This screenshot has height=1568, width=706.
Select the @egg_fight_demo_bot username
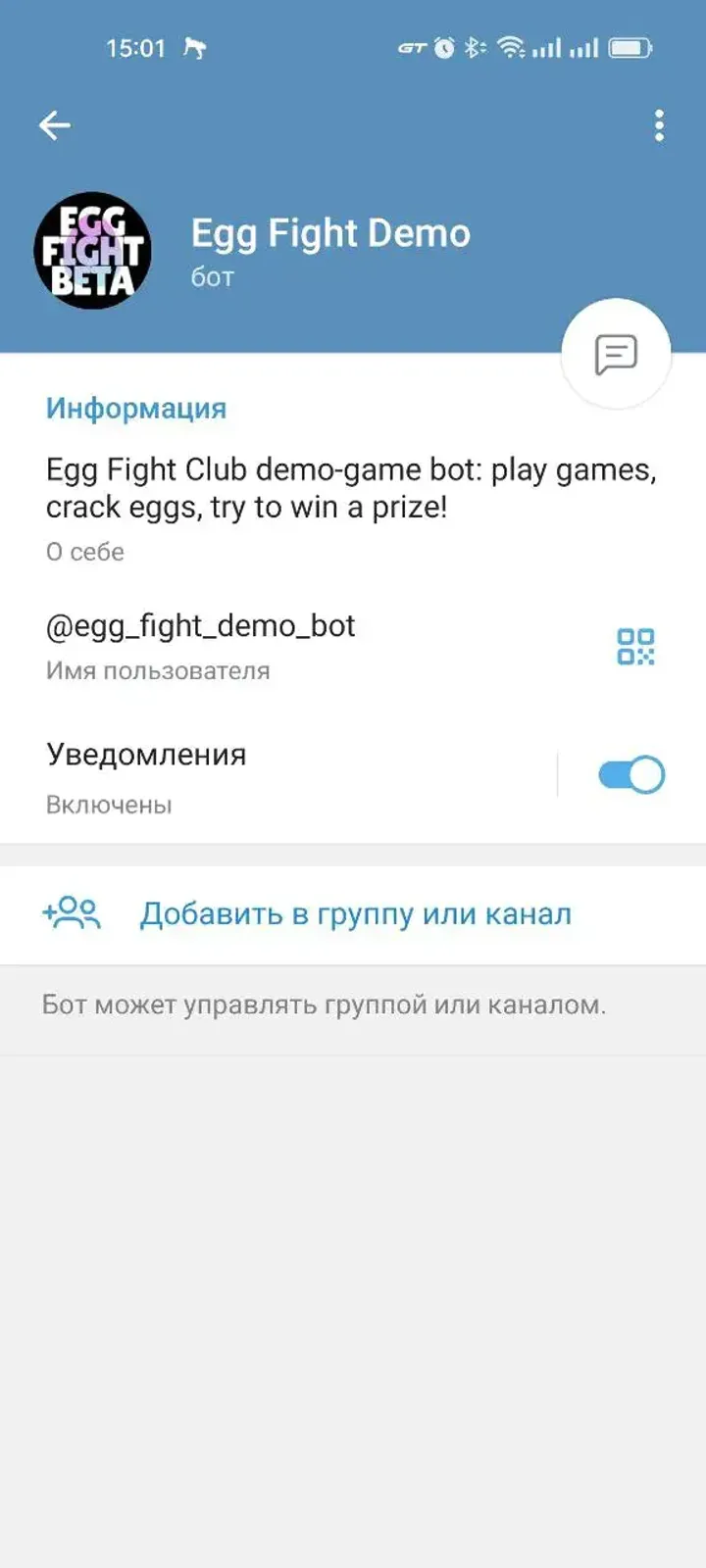click(x=200, y=625)
